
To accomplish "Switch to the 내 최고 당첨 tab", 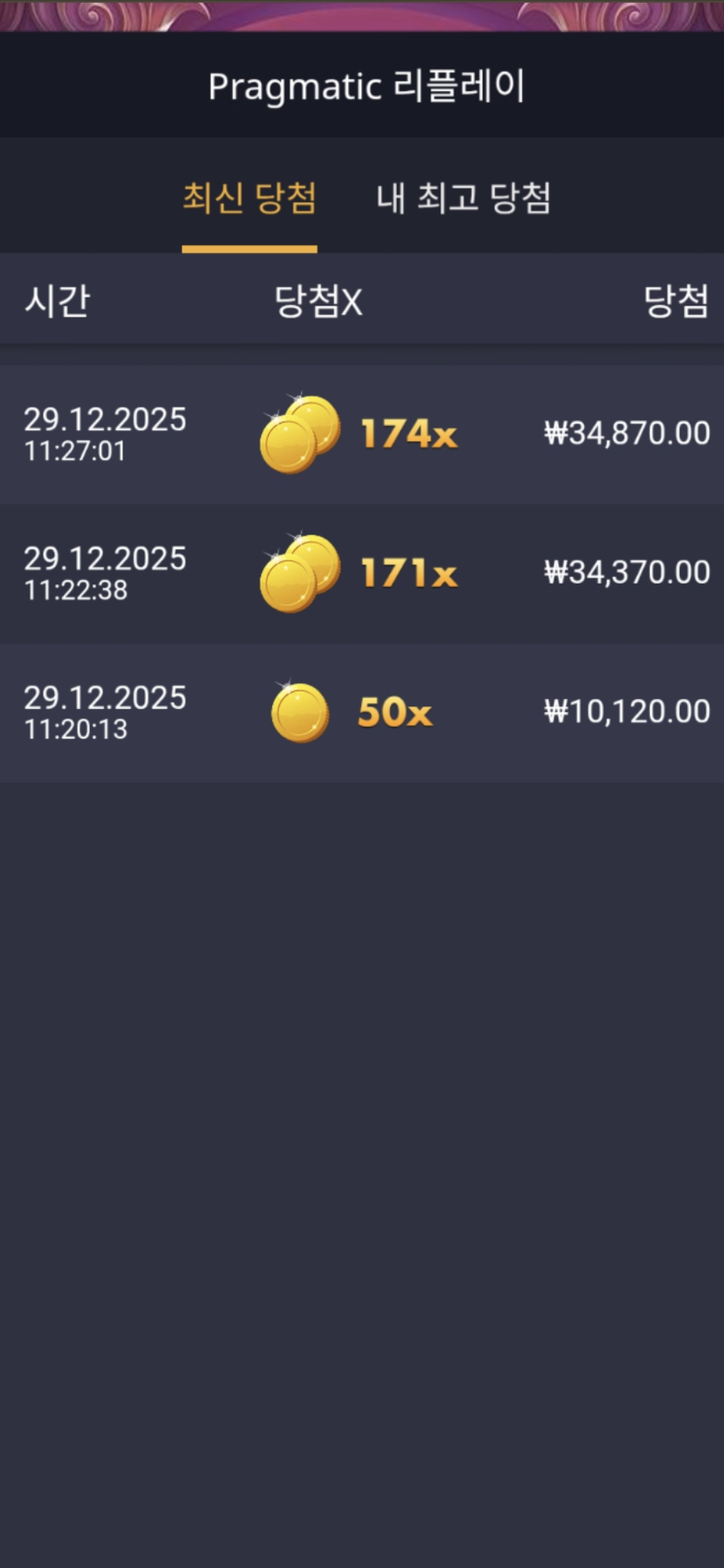I will 463,198.
